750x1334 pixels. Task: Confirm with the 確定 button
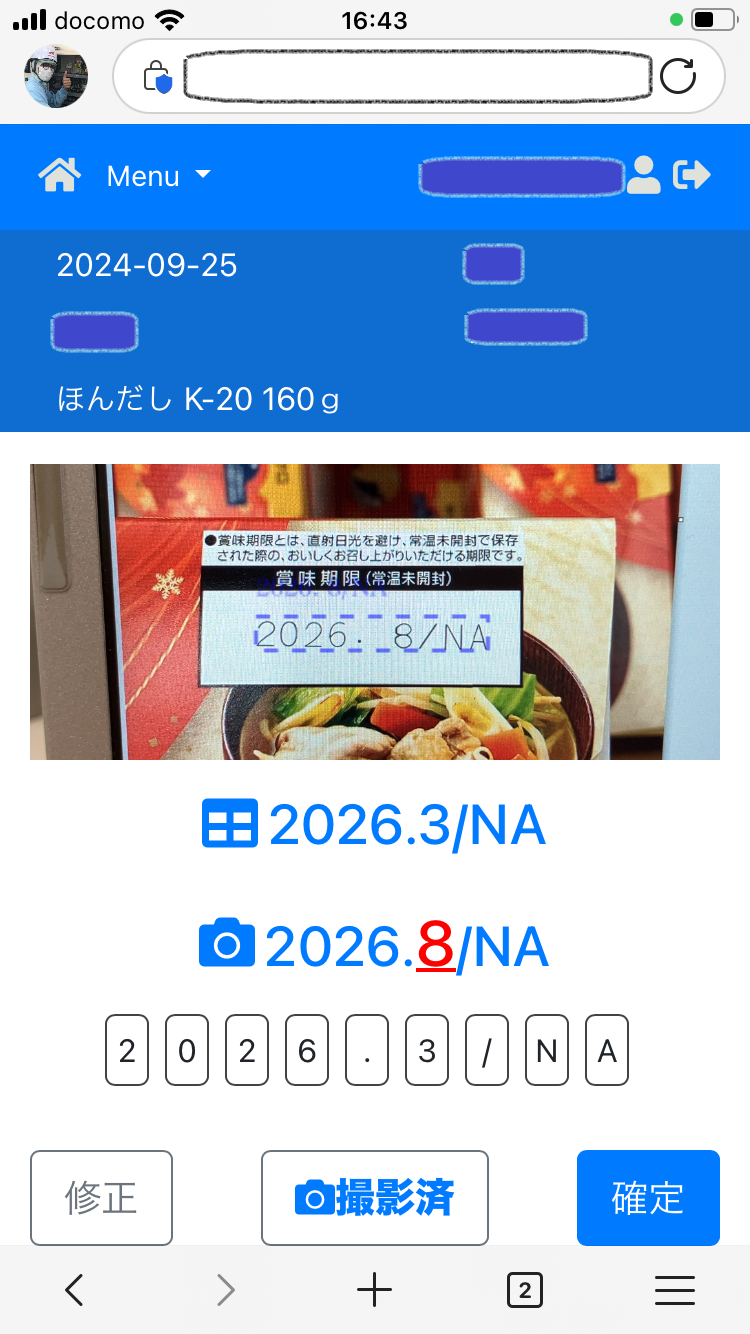pos(648,1197)
